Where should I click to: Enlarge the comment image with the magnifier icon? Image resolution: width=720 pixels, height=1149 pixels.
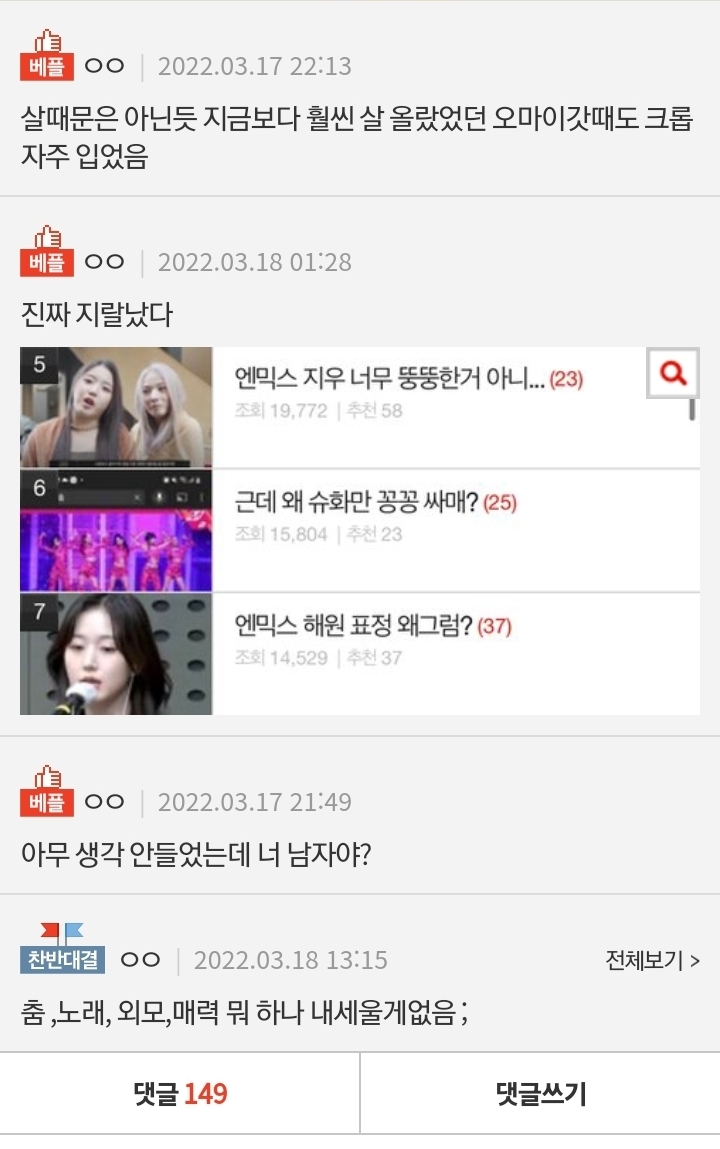coord(672,373)
